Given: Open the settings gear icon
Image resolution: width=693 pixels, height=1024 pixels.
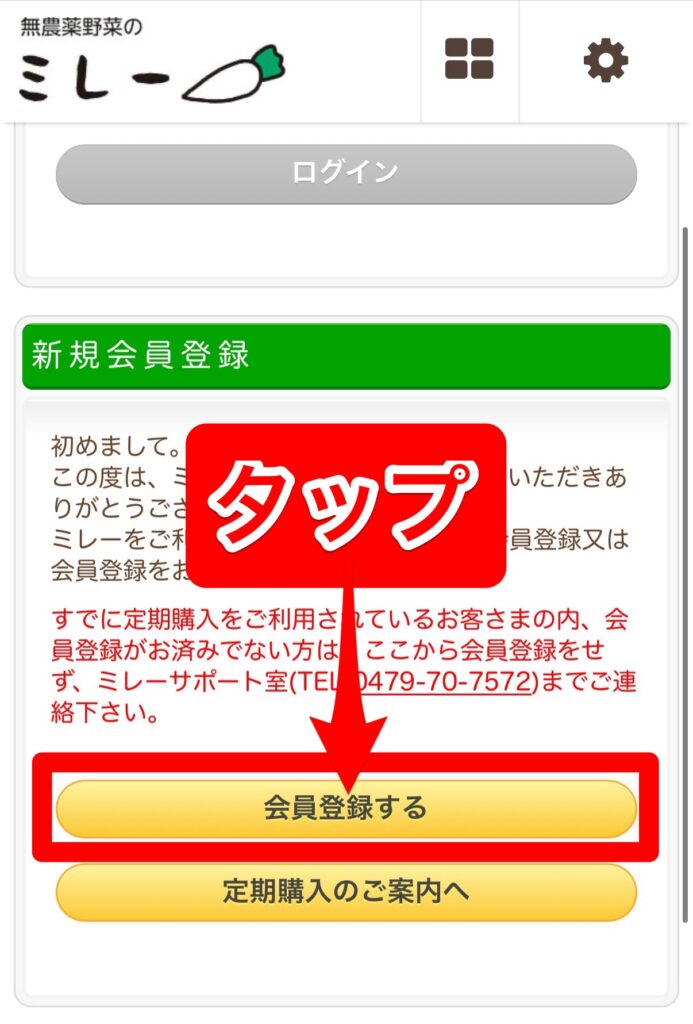Looking at the screenshot, I should 606,61.
